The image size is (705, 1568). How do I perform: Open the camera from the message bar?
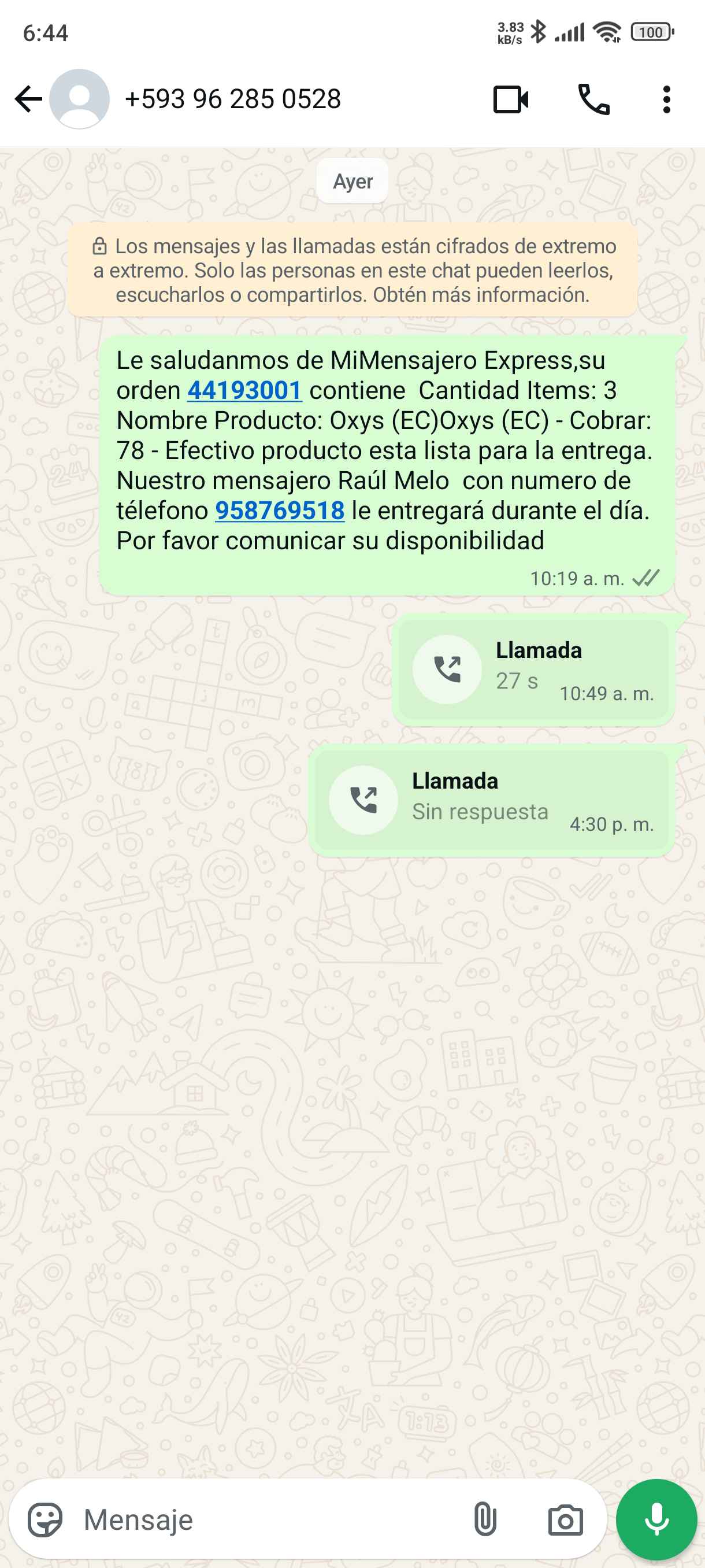[565, 1520]
